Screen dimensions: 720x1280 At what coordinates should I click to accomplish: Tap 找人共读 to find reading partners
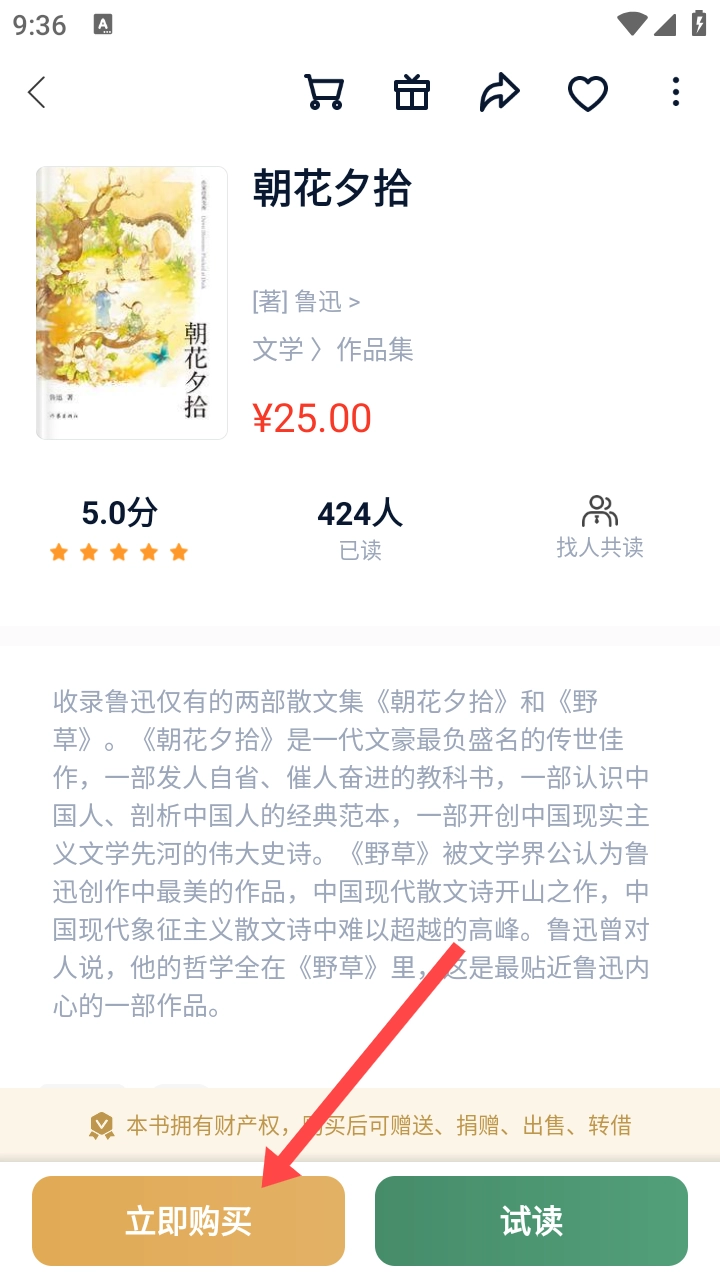(x=599, y=527)
